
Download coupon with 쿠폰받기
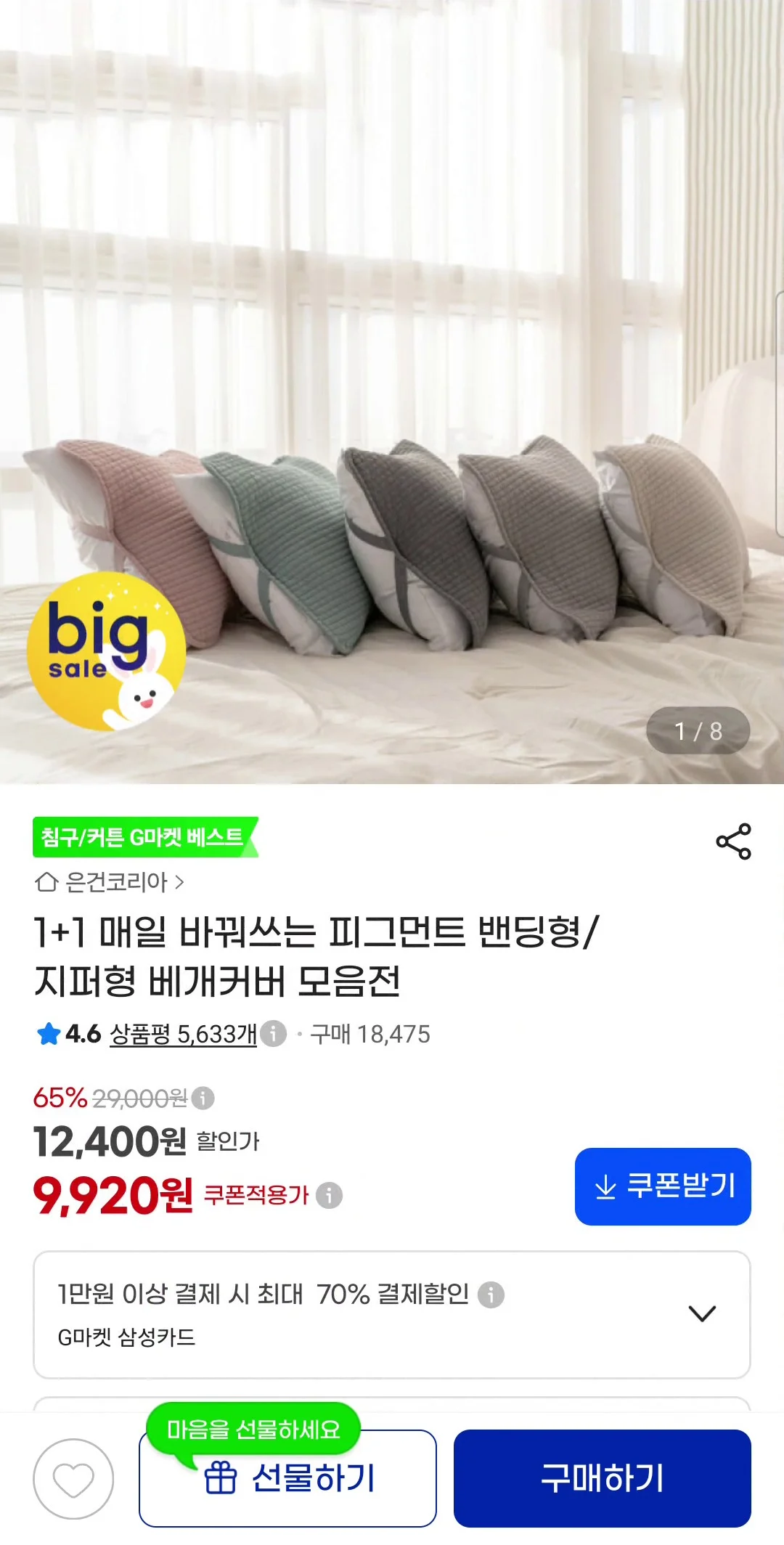[663, 1186]
